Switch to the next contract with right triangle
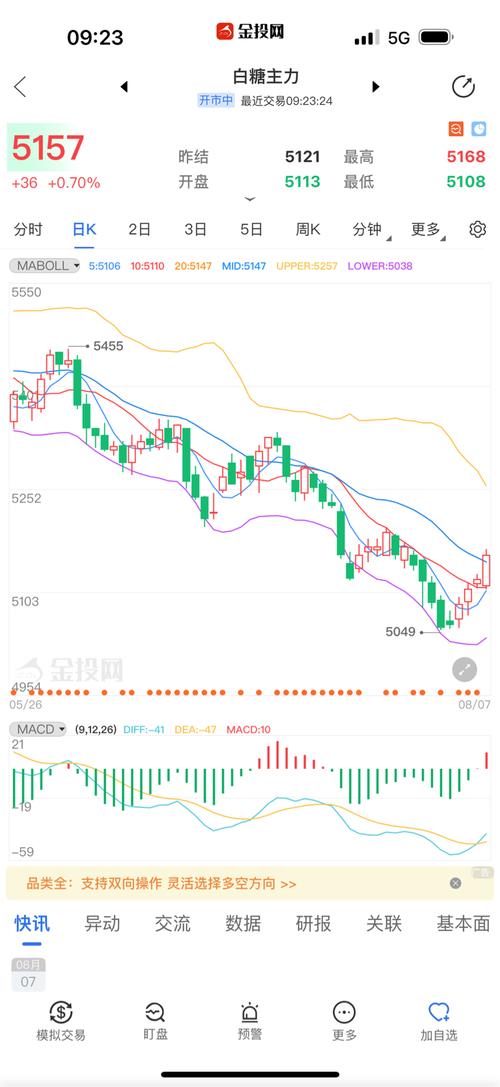Viewport: 500px width, 1087px height. [x=376, y=87]
